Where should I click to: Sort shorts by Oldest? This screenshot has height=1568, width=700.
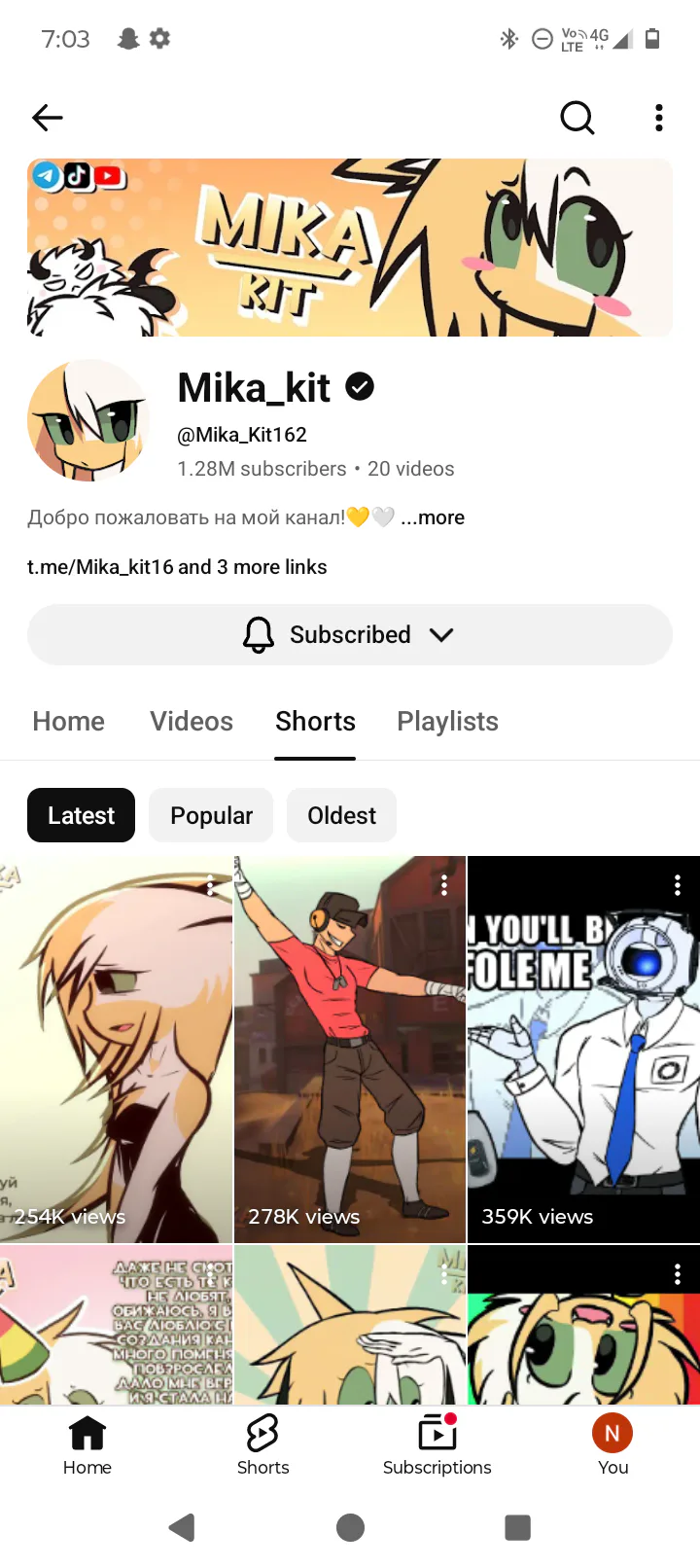pyautogui.click(x=341, y=815)
